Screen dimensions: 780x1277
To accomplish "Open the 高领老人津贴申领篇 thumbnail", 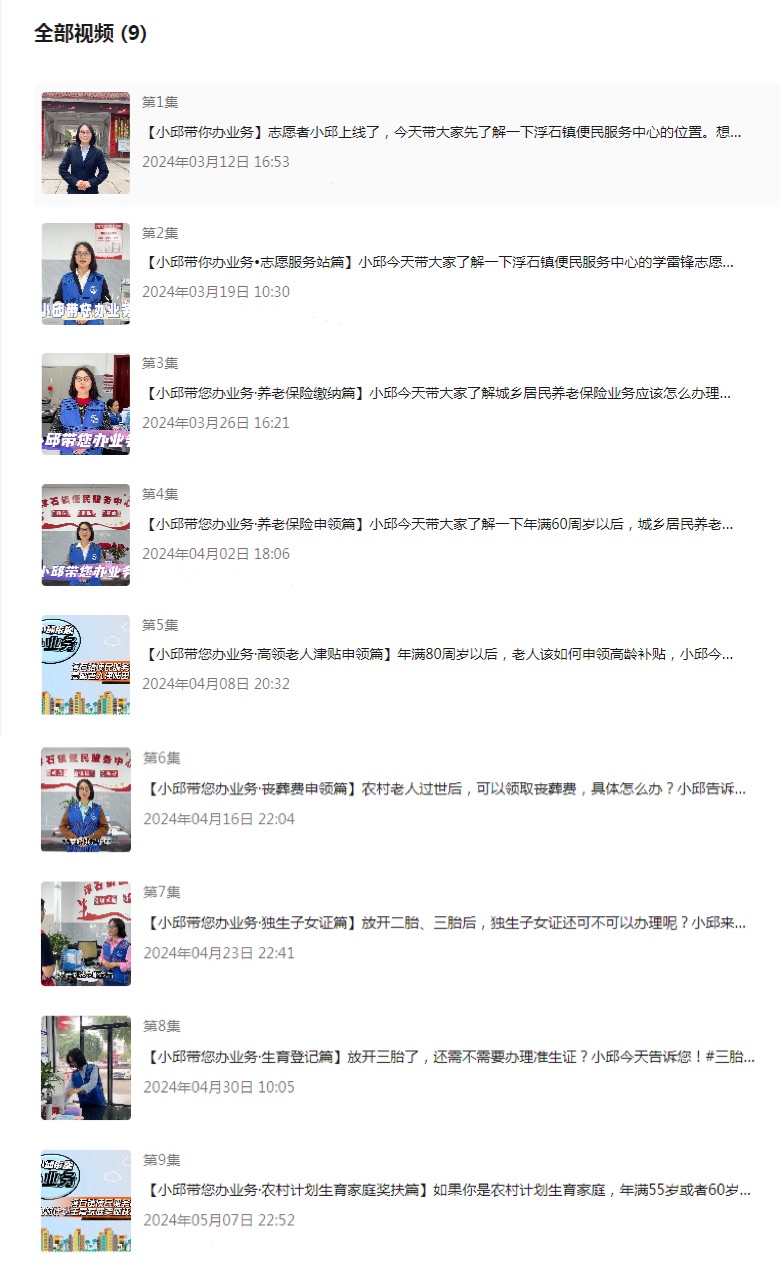I will point(86,666).
